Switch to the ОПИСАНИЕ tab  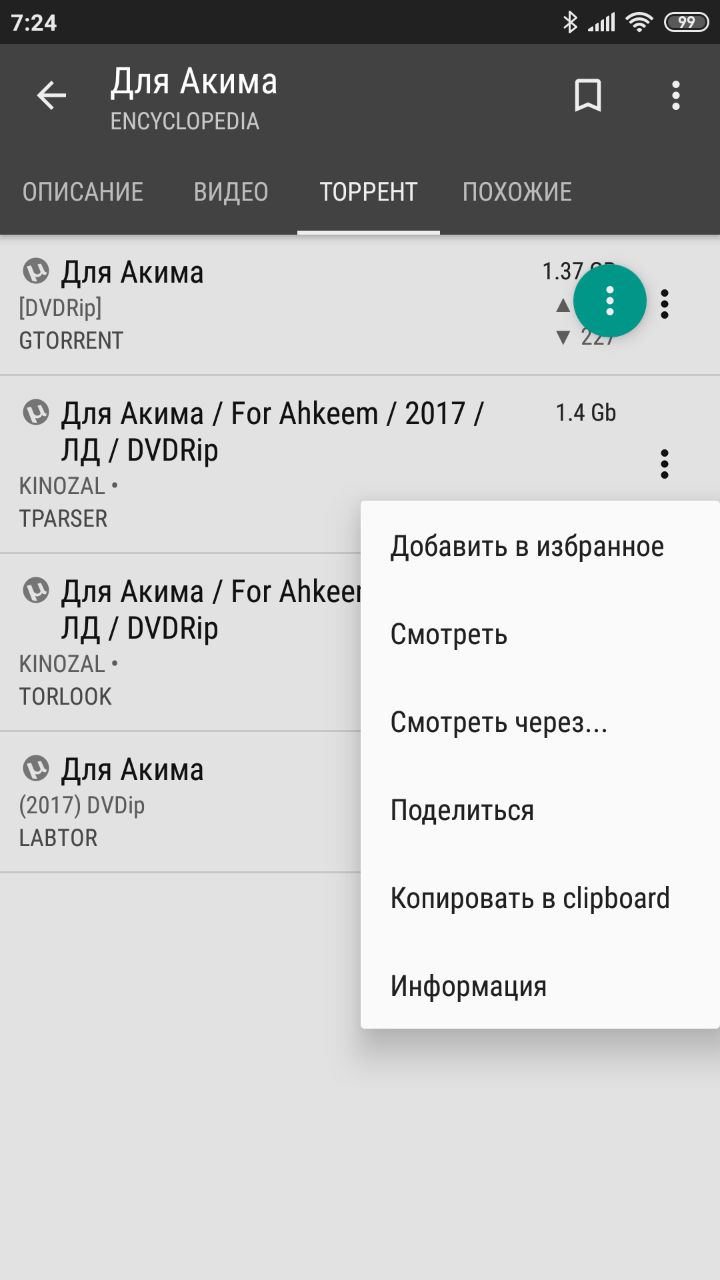[x=83, y=192]
